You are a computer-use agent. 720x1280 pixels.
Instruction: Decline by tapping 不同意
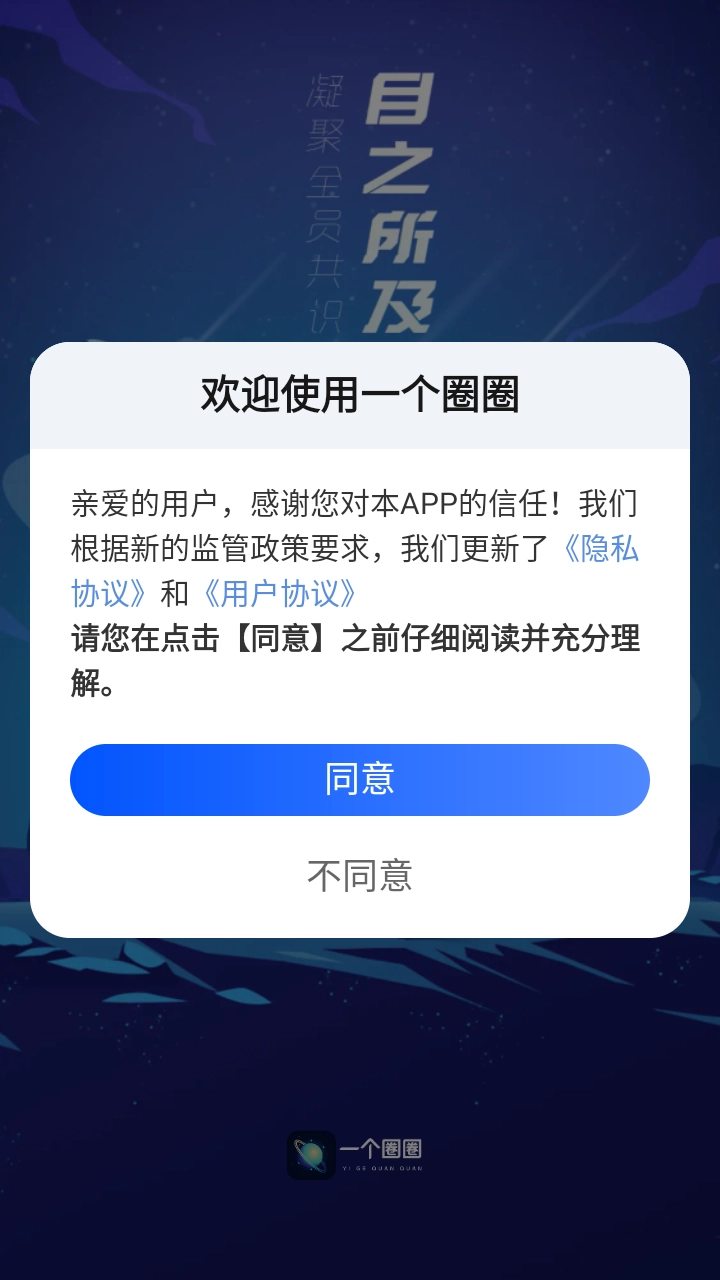tap(360, 876)
